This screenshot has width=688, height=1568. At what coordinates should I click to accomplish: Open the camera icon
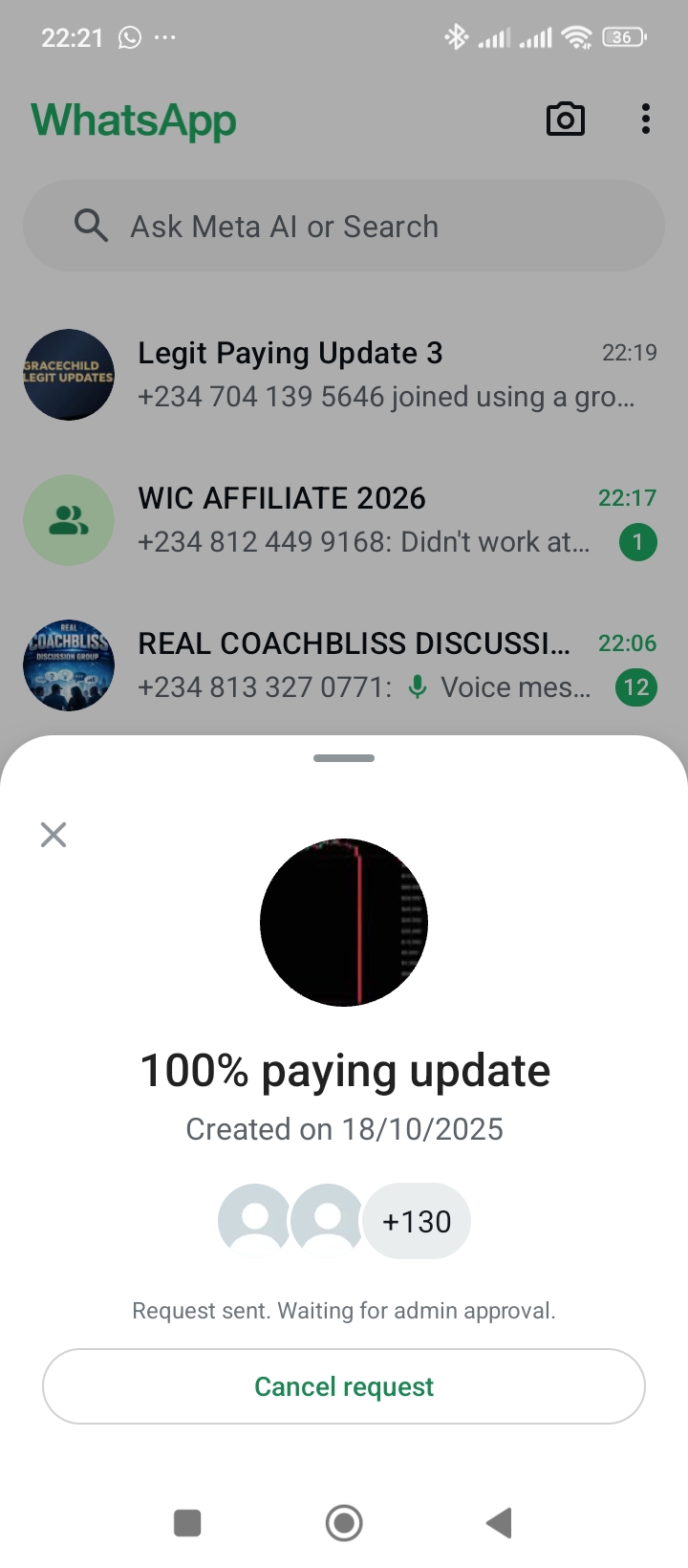(565, 120)
